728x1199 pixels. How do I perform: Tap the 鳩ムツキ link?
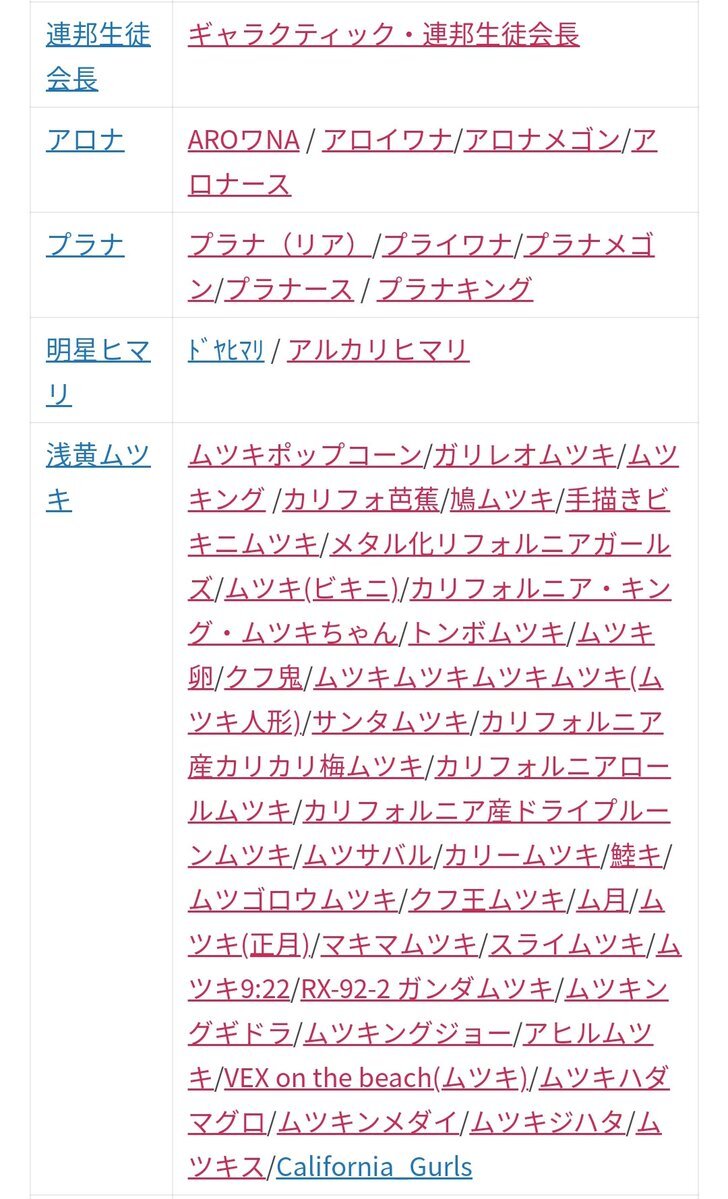point(501,500)
